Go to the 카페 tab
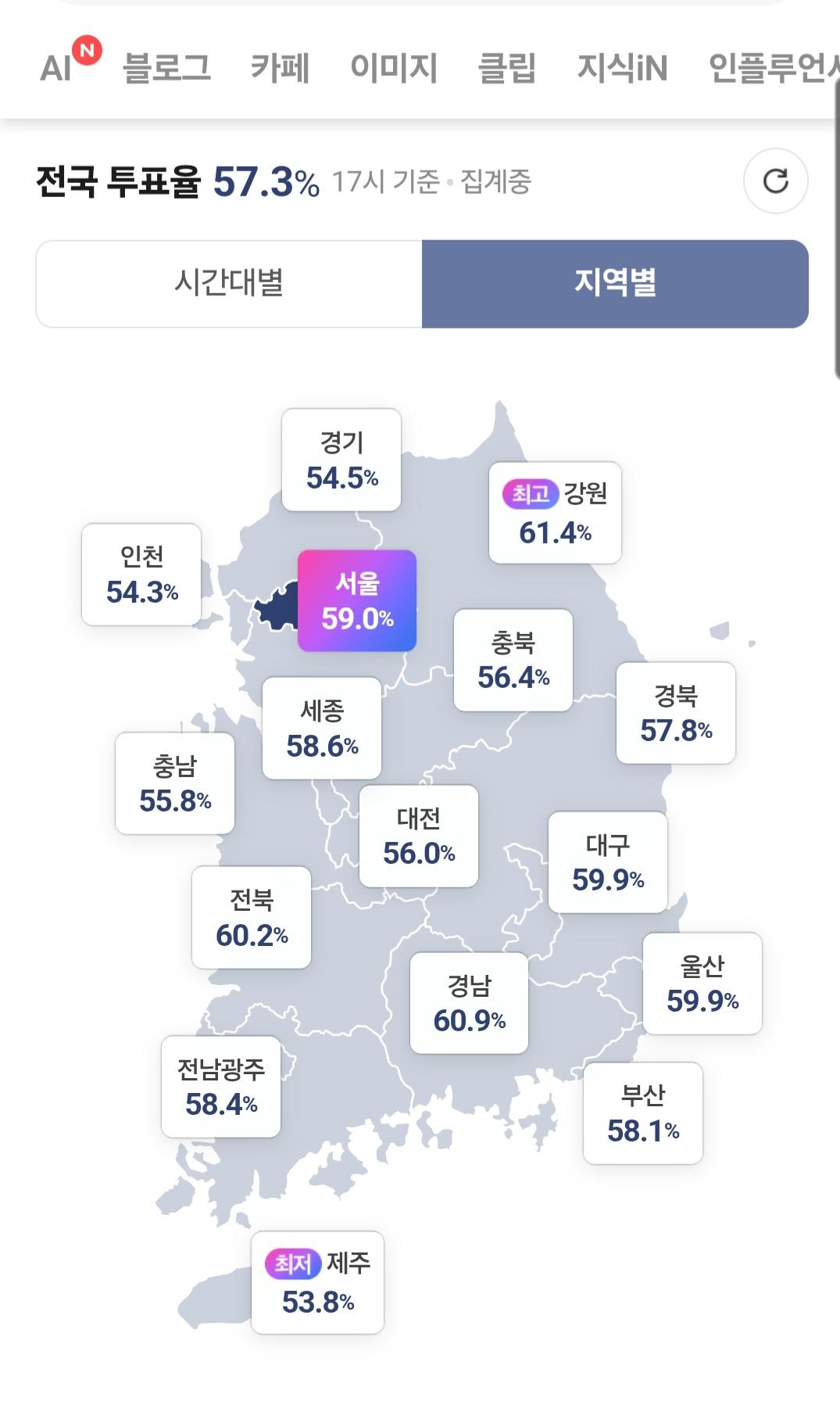The image size is (840, 1401). pyautogui.click(x=280, y=68)
